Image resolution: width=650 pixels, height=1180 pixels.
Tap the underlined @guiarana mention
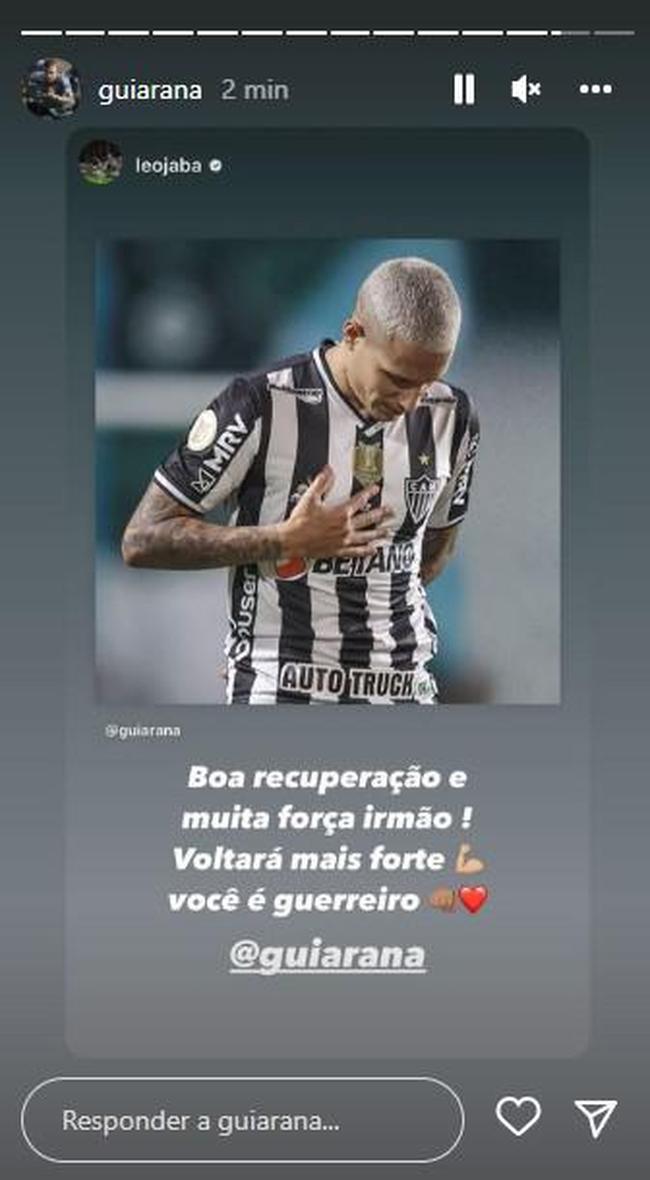click(327, 956)
